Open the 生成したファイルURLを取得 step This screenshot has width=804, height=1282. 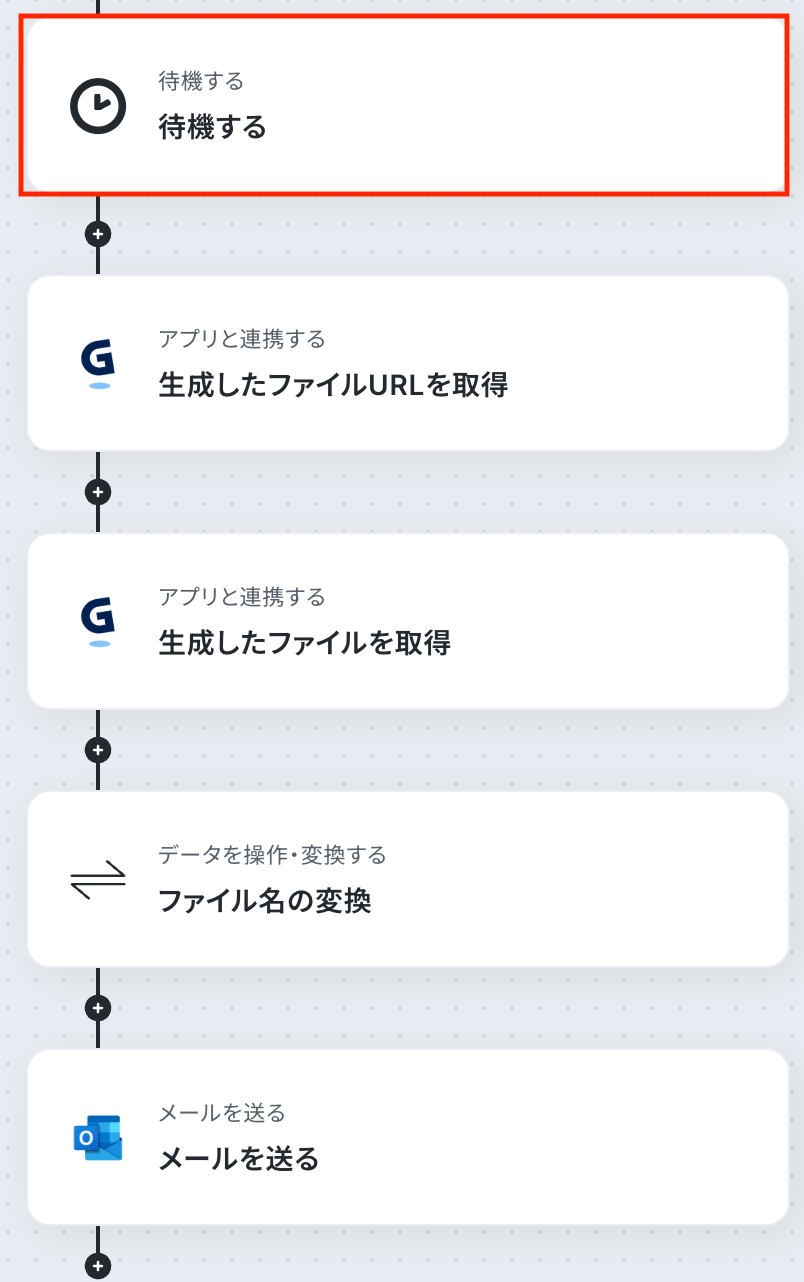coord(408,363)
